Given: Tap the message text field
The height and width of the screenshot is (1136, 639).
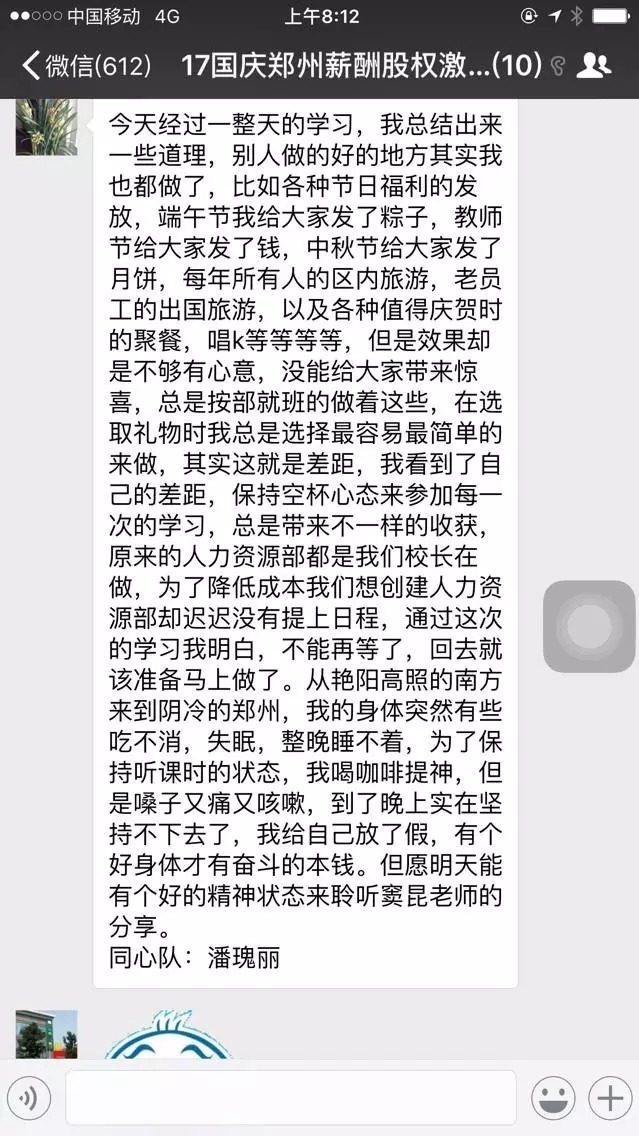Looking at the screenshot, I should coord(290,1098).
